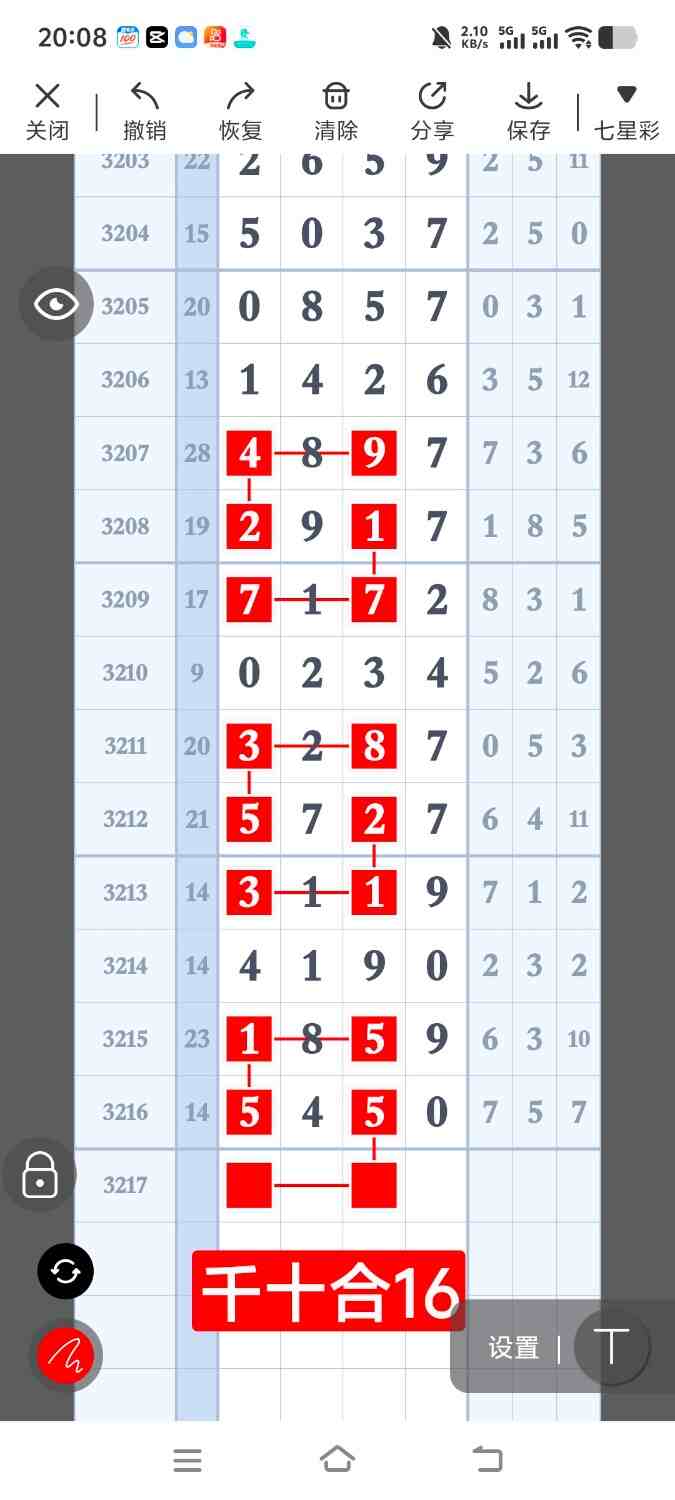Select the red scribble drawing tool
The width and height of the screenshot is (675, 1500).
(x=66, y=1356)
